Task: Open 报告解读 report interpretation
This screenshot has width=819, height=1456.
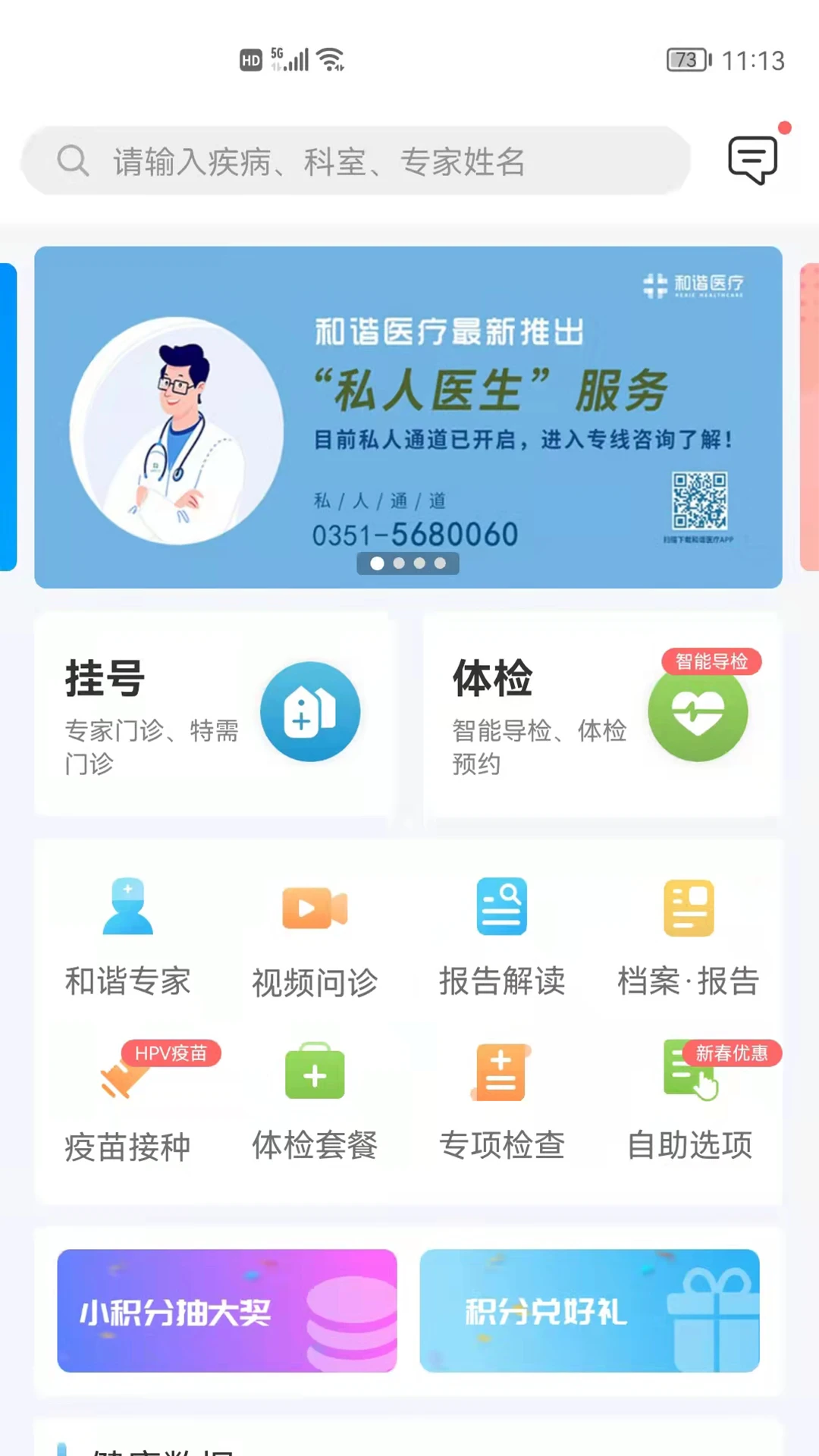Action: point(501,929)
